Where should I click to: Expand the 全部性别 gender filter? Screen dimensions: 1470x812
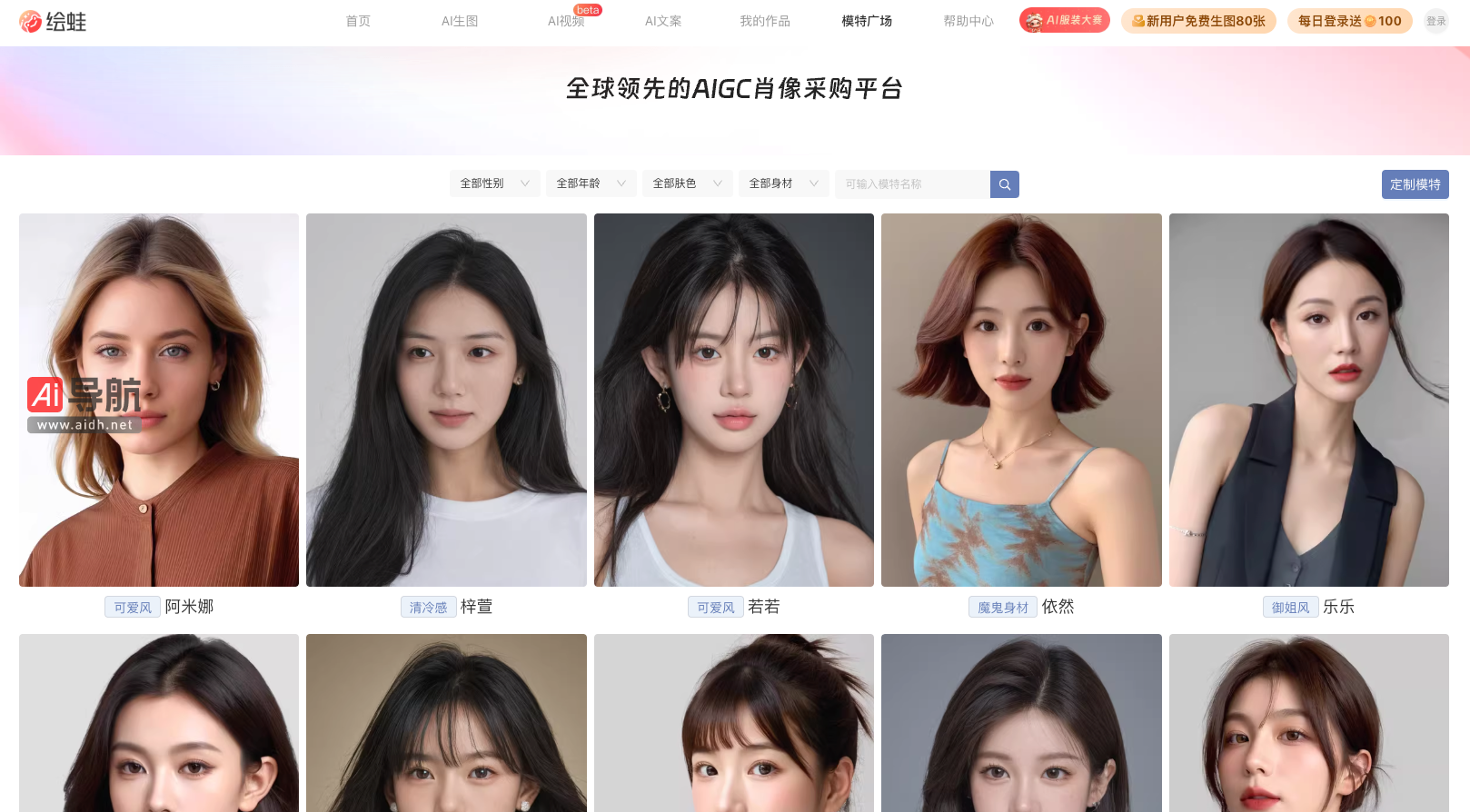click(x=494, y=183)
